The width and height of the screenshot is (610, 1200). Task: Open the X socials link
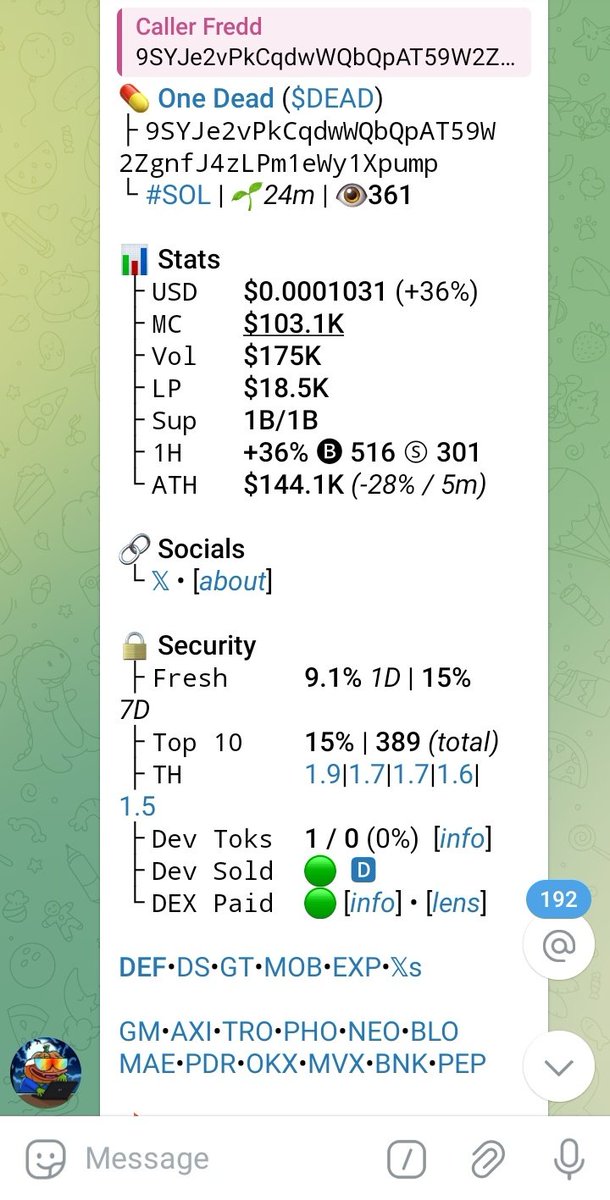tap(160, 582)
